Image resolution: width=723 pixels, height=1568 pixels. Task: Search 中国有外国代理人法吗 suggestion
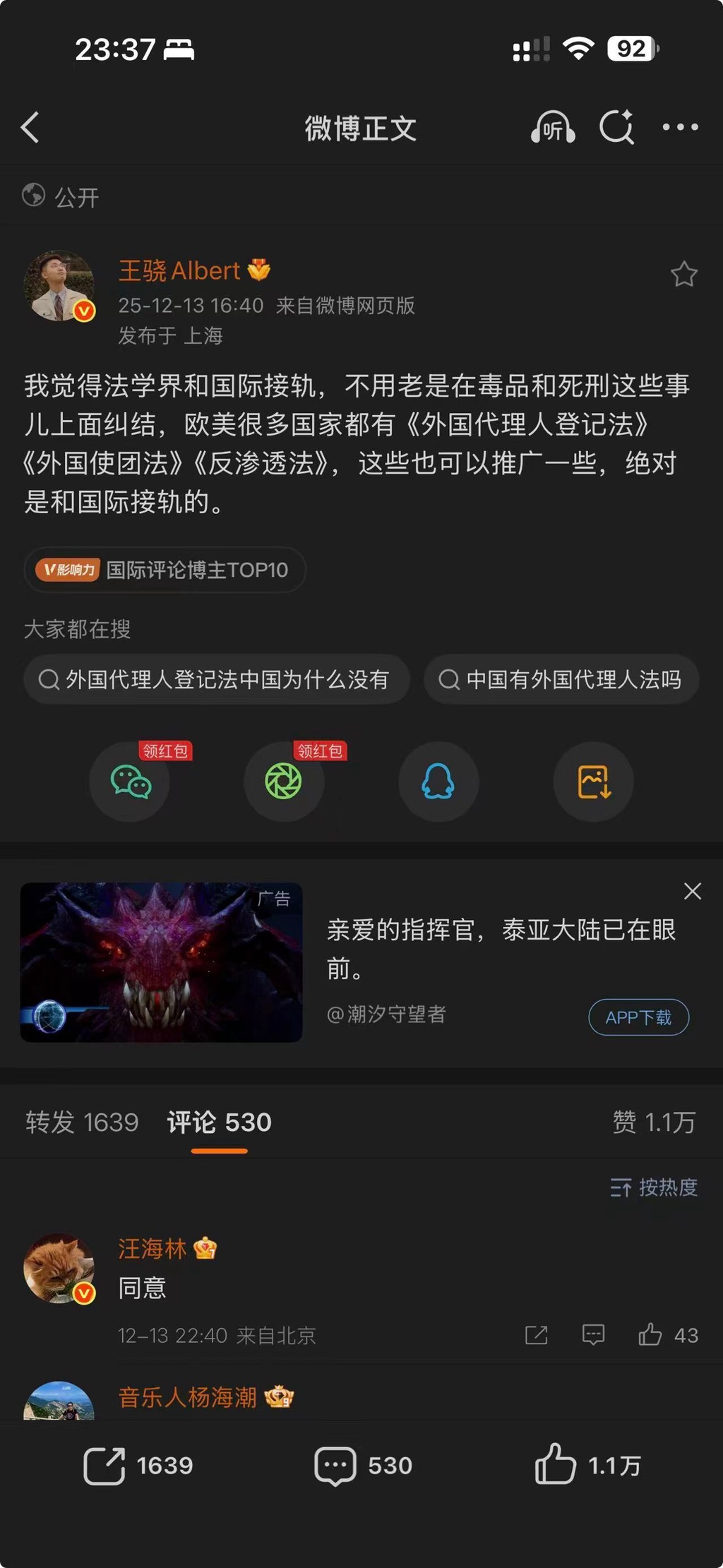[x=561, y=680]
